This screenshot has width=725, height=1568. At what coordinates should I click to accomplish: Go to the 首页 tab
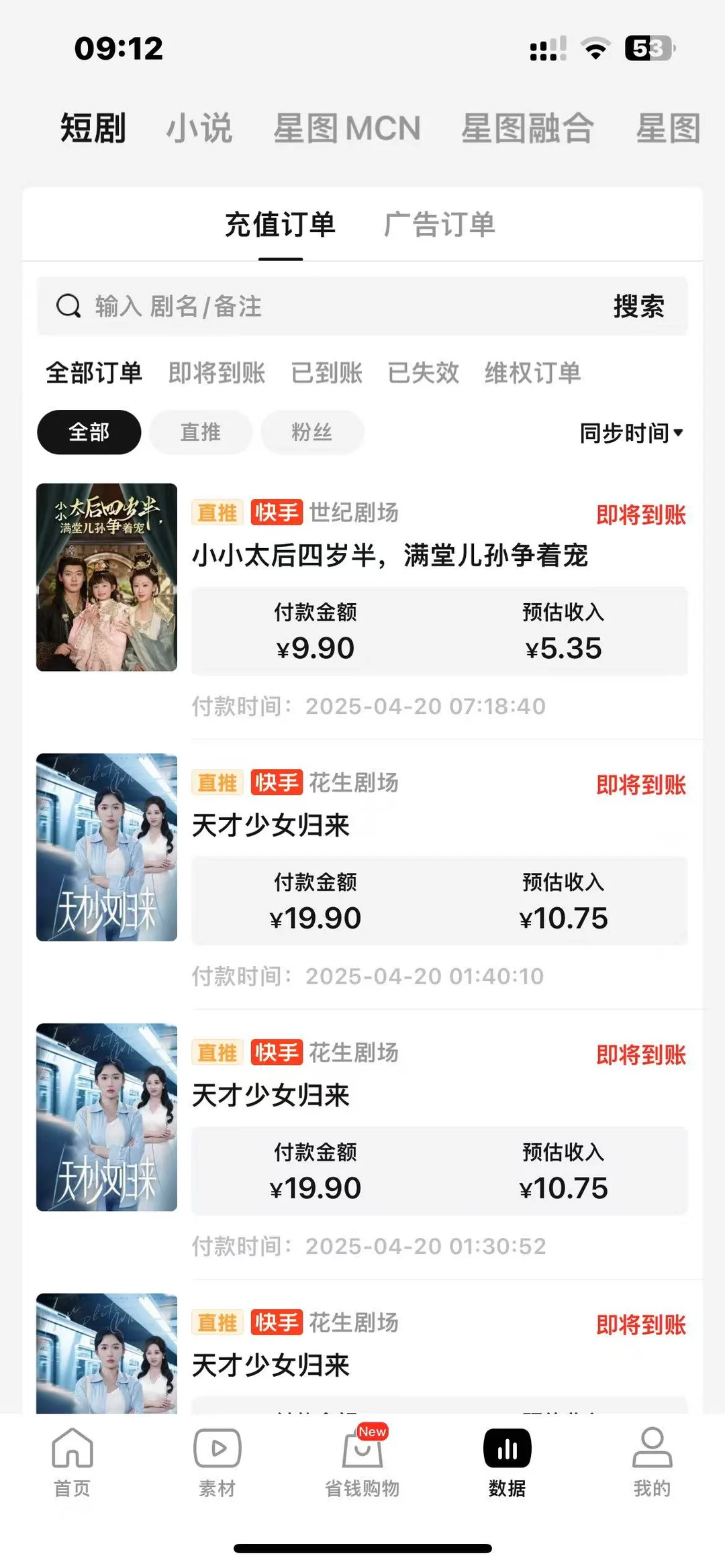click(72, 1462)
